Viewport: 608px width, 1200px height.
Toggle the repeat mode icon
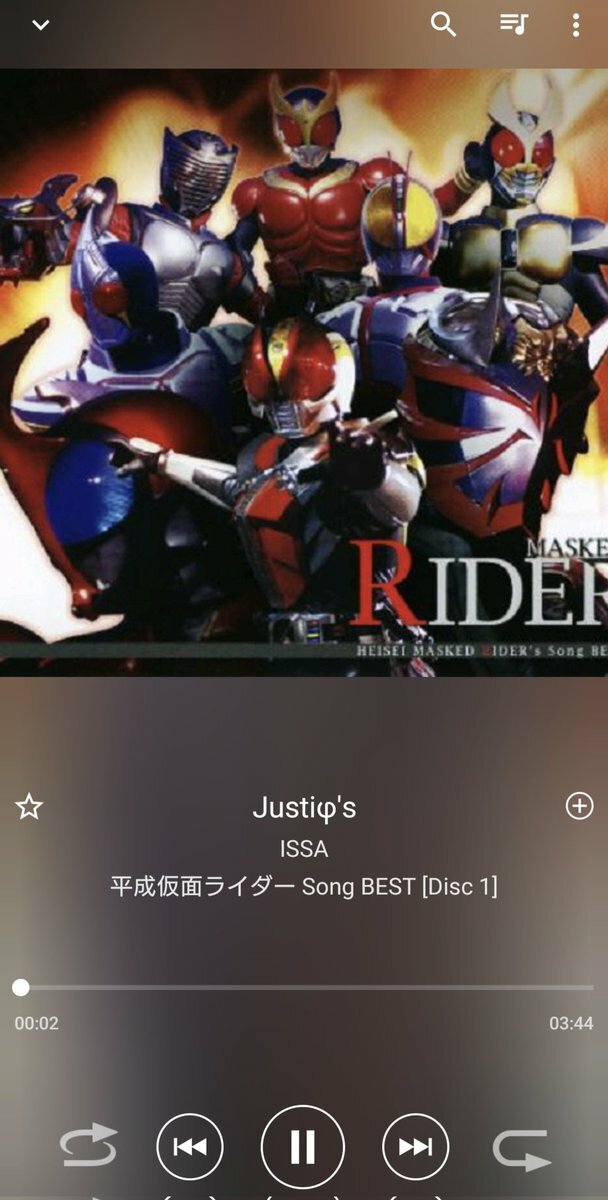pyautogui.click(x=89, y=1146)
